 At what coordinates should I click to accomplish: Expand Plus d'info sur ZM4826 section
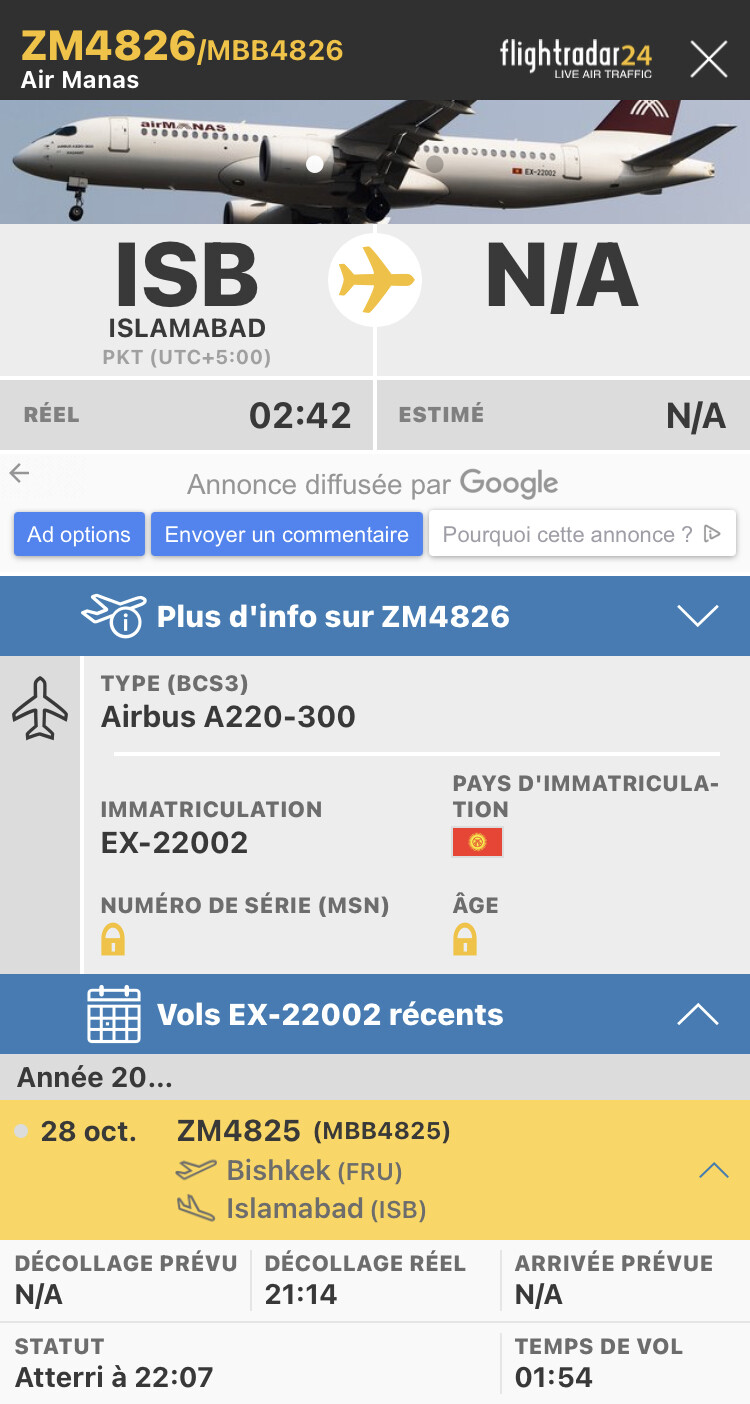(x=697, y=616)
